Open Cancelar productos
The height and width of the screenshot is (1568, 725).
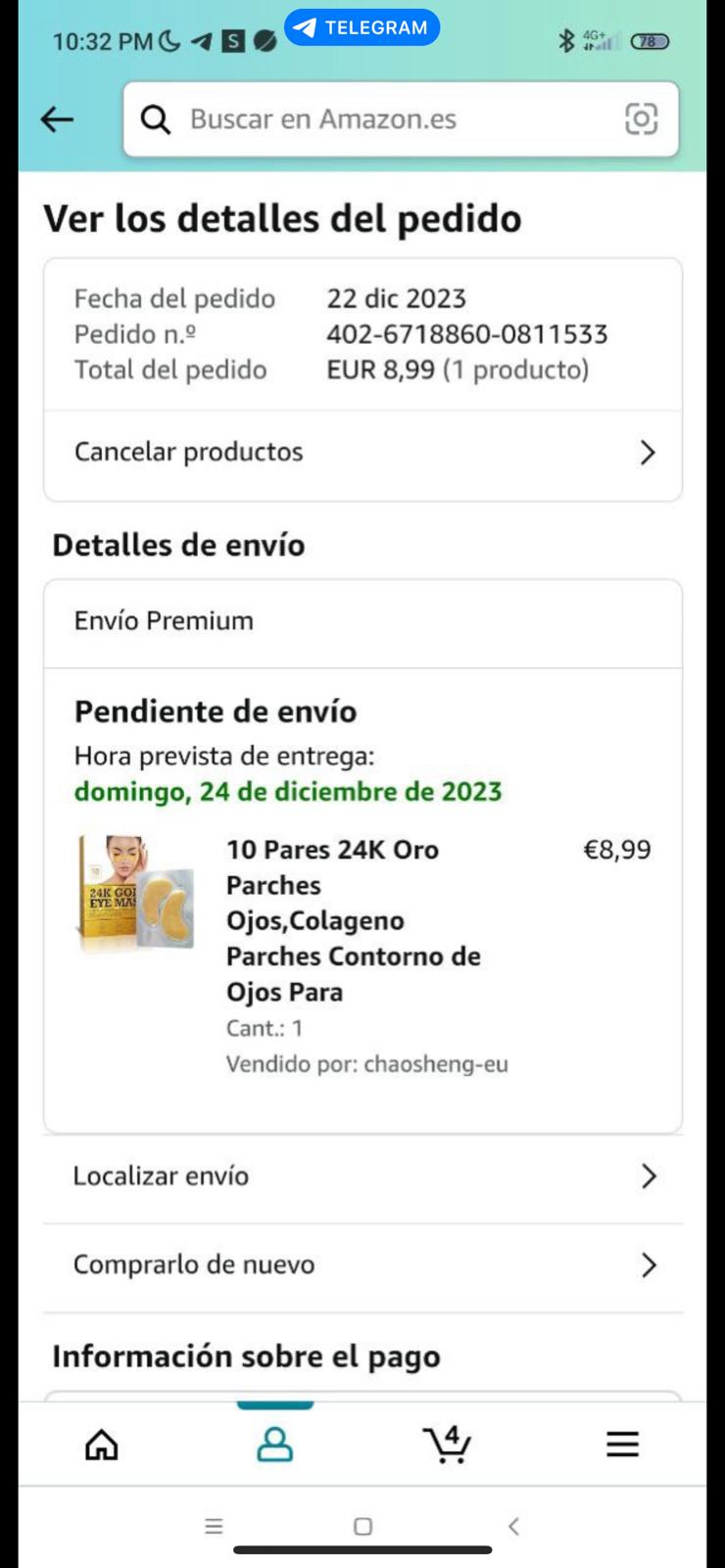tap(362, 453)
